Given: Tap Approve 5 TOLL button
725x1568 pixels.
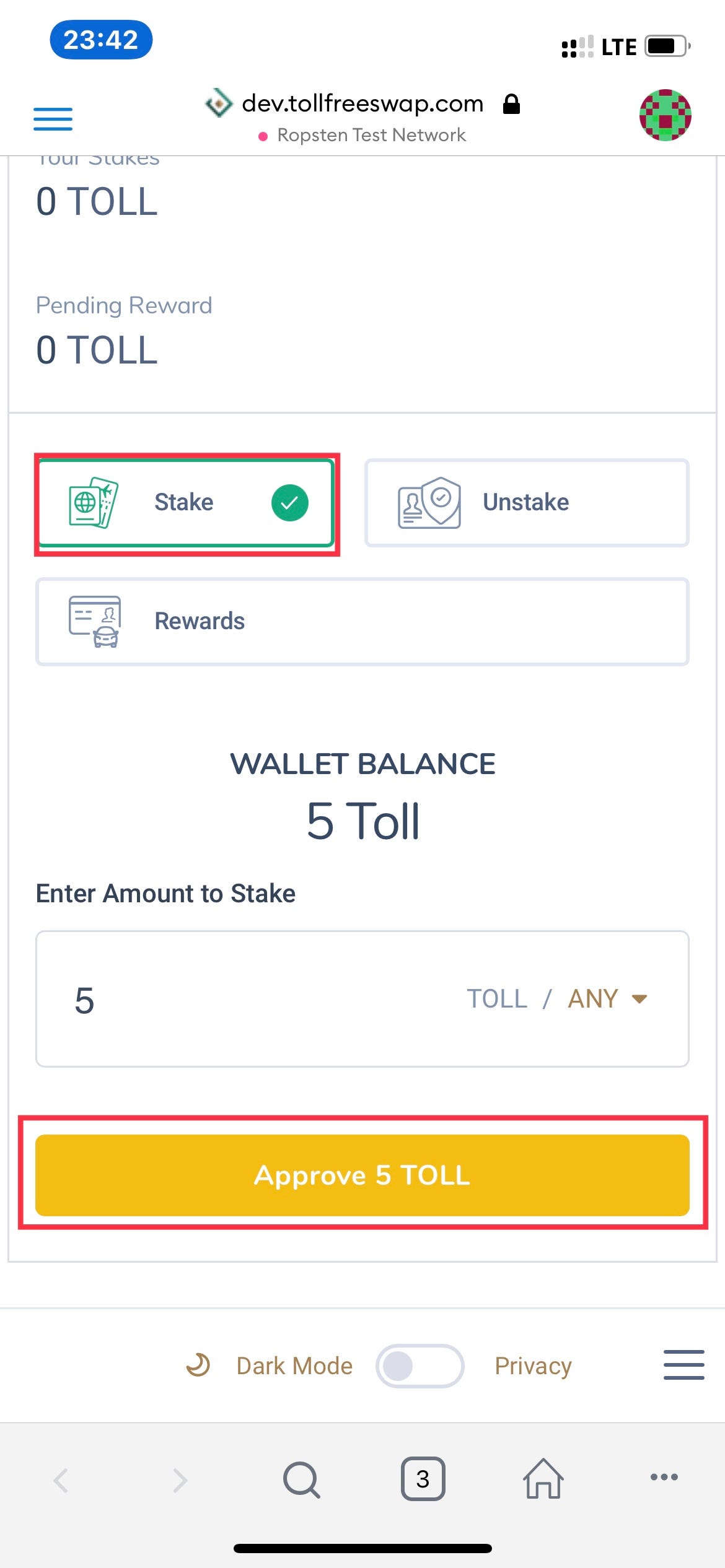Looking at the screenshot, I should (x=362, y=1175).
